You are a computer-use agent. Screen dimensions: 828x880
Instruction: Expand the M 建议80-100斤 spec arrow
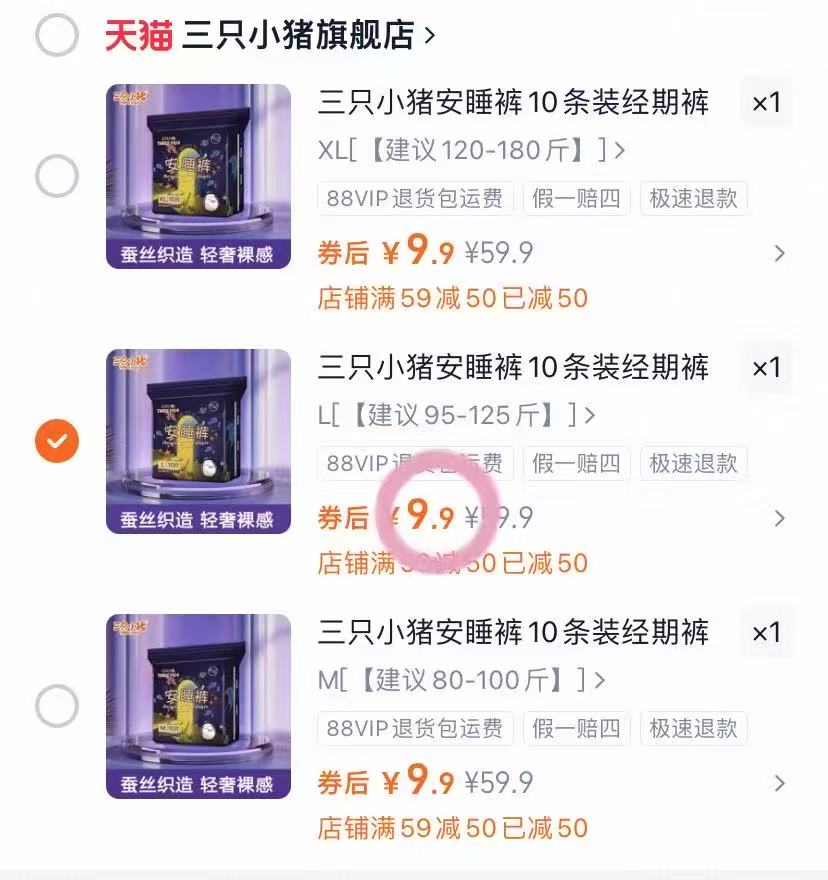coord(598,679)
